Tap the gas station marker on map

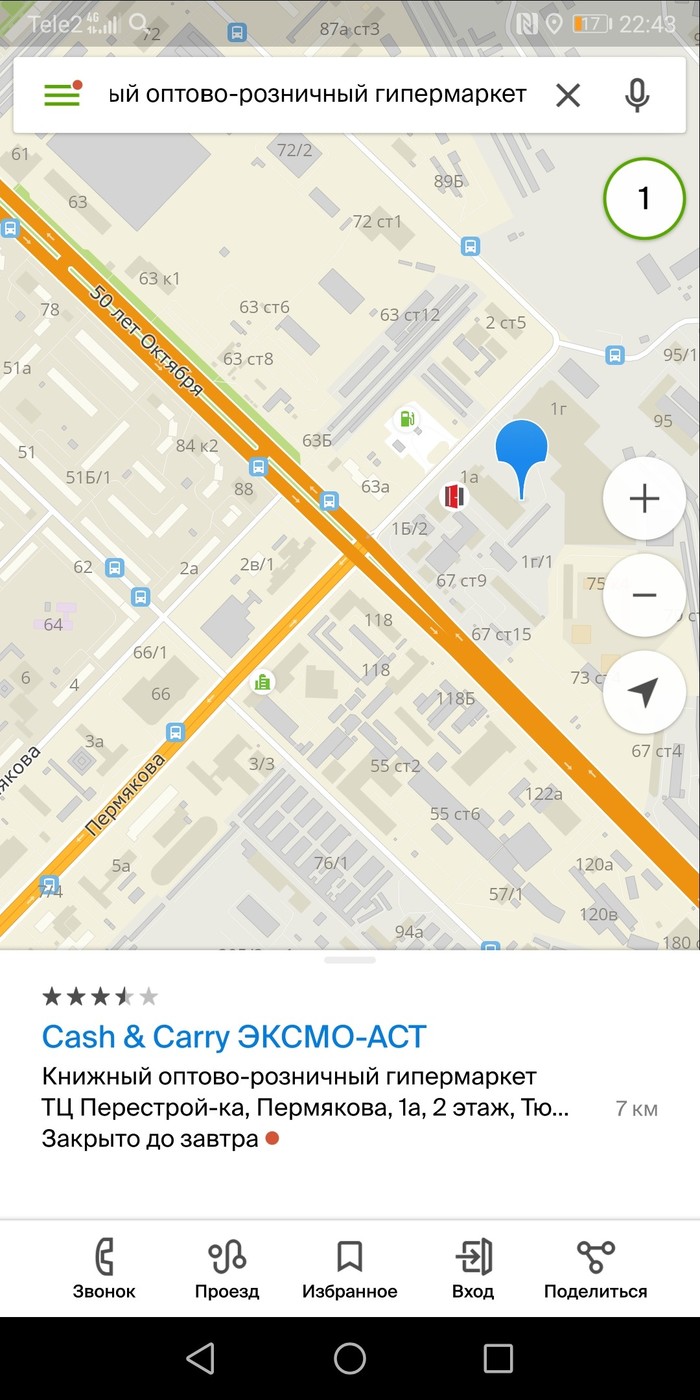[407, 417]
